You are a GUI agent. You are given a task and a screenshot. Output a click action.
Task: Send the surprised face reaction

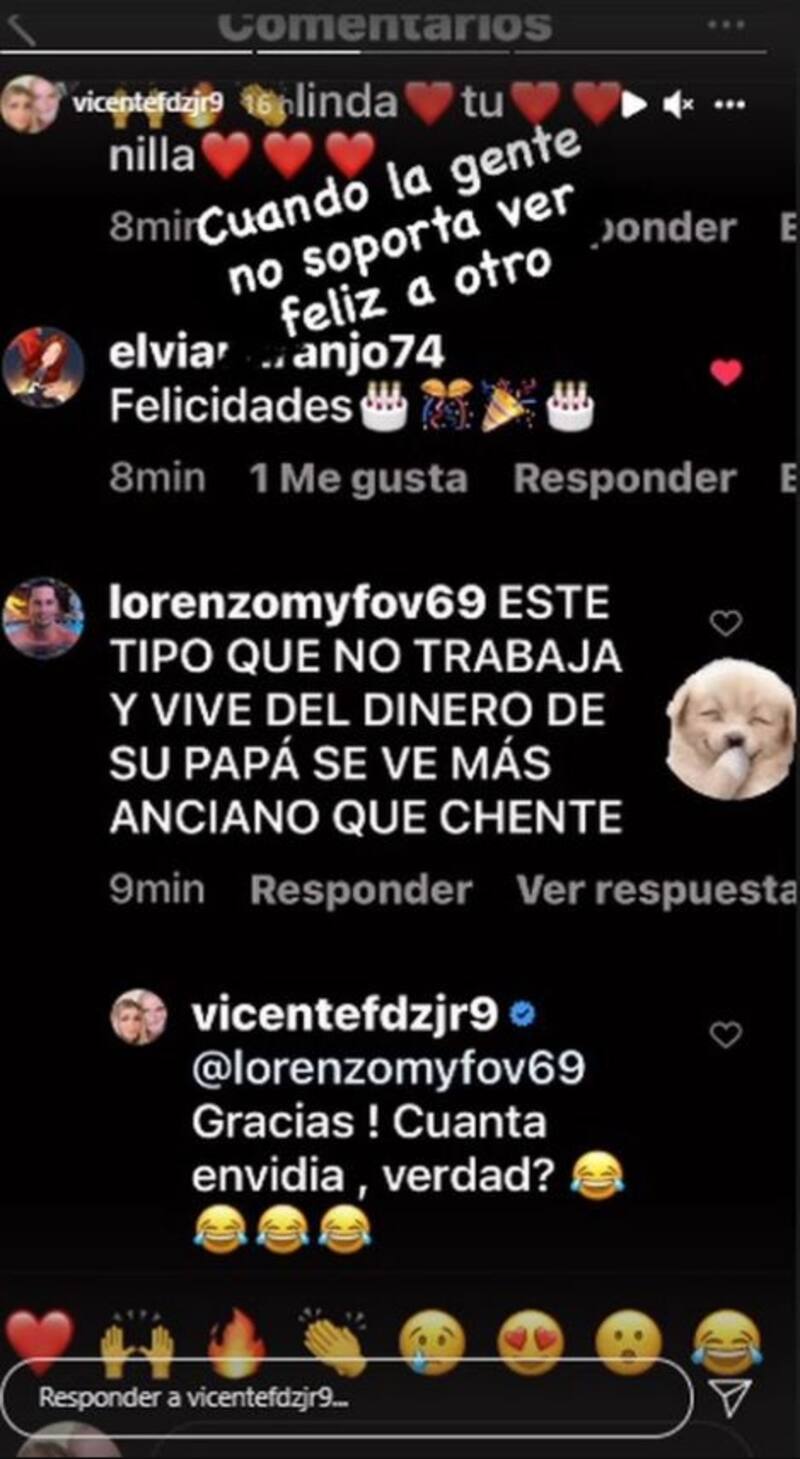pyautogui.click(x=628, y=1341)
